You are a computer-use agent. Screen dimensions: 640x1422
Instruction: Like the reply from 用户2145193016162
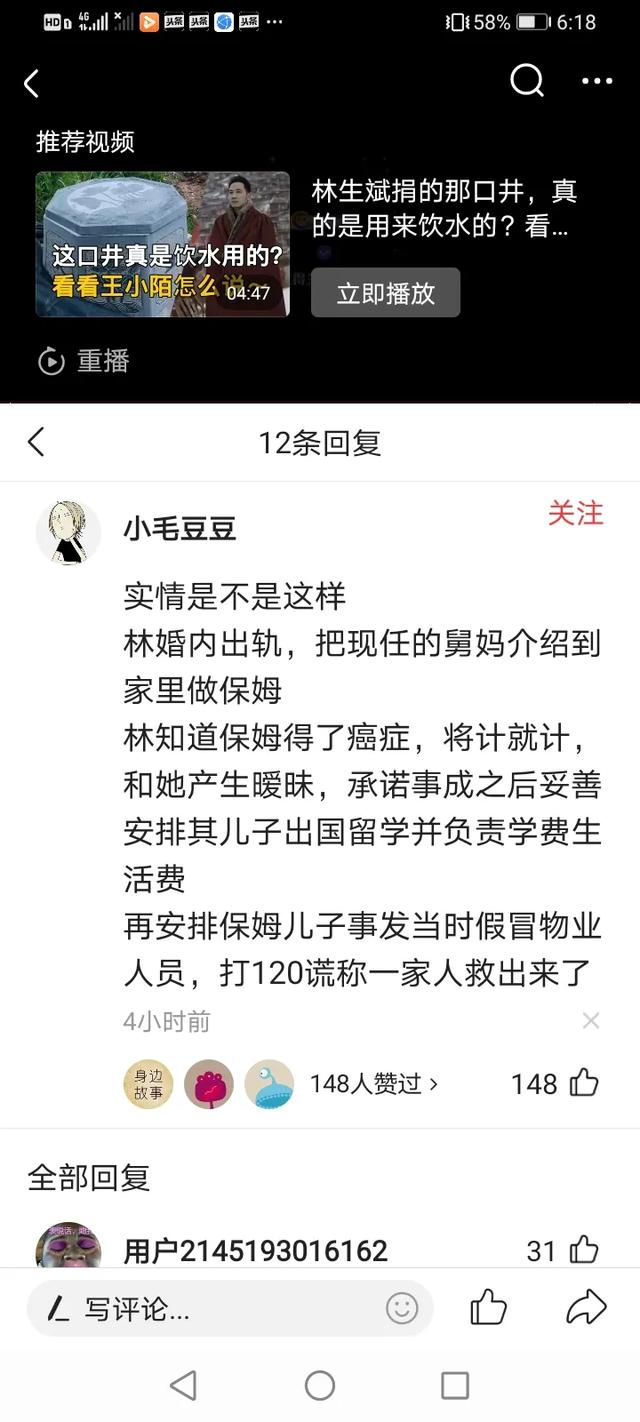coord(583,1249)
